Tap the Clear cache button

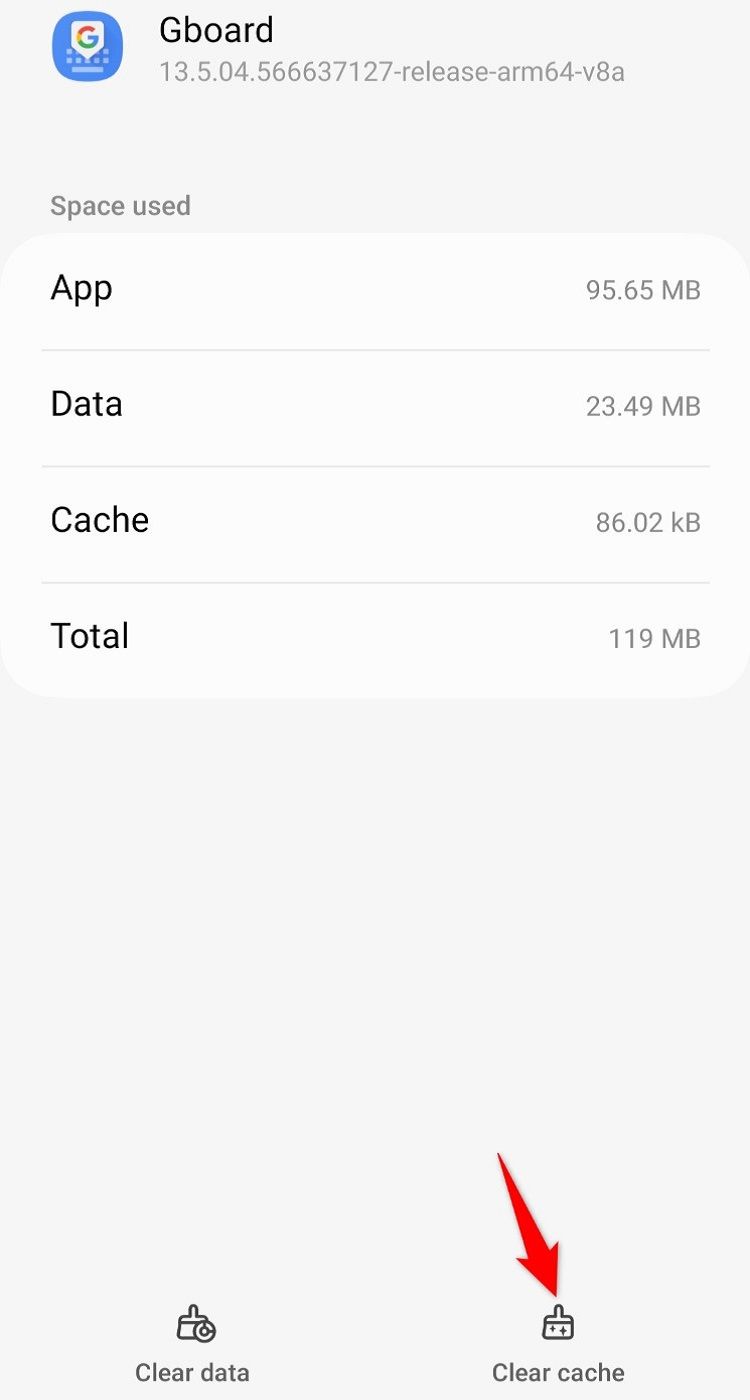558,1343
